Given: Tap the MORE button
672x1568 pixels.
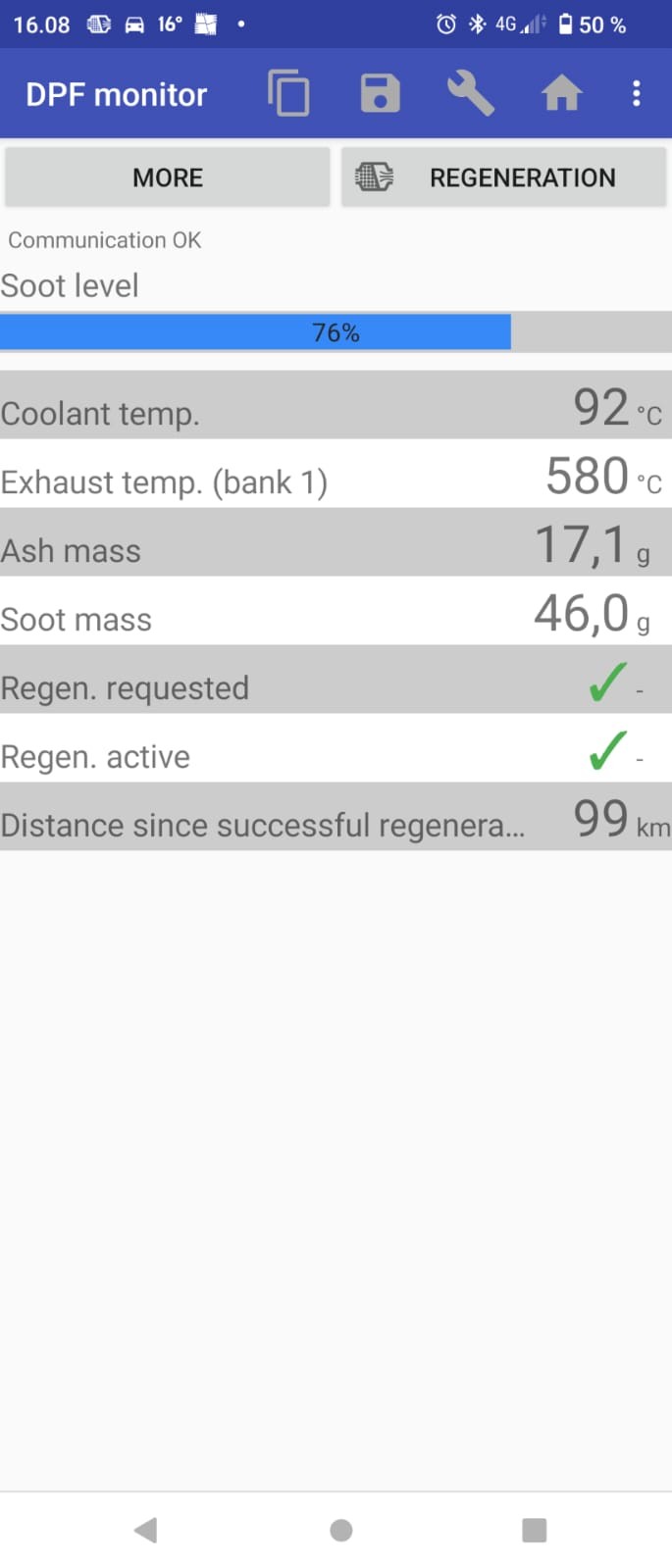Looking at the screenshot, I should 168,177.
